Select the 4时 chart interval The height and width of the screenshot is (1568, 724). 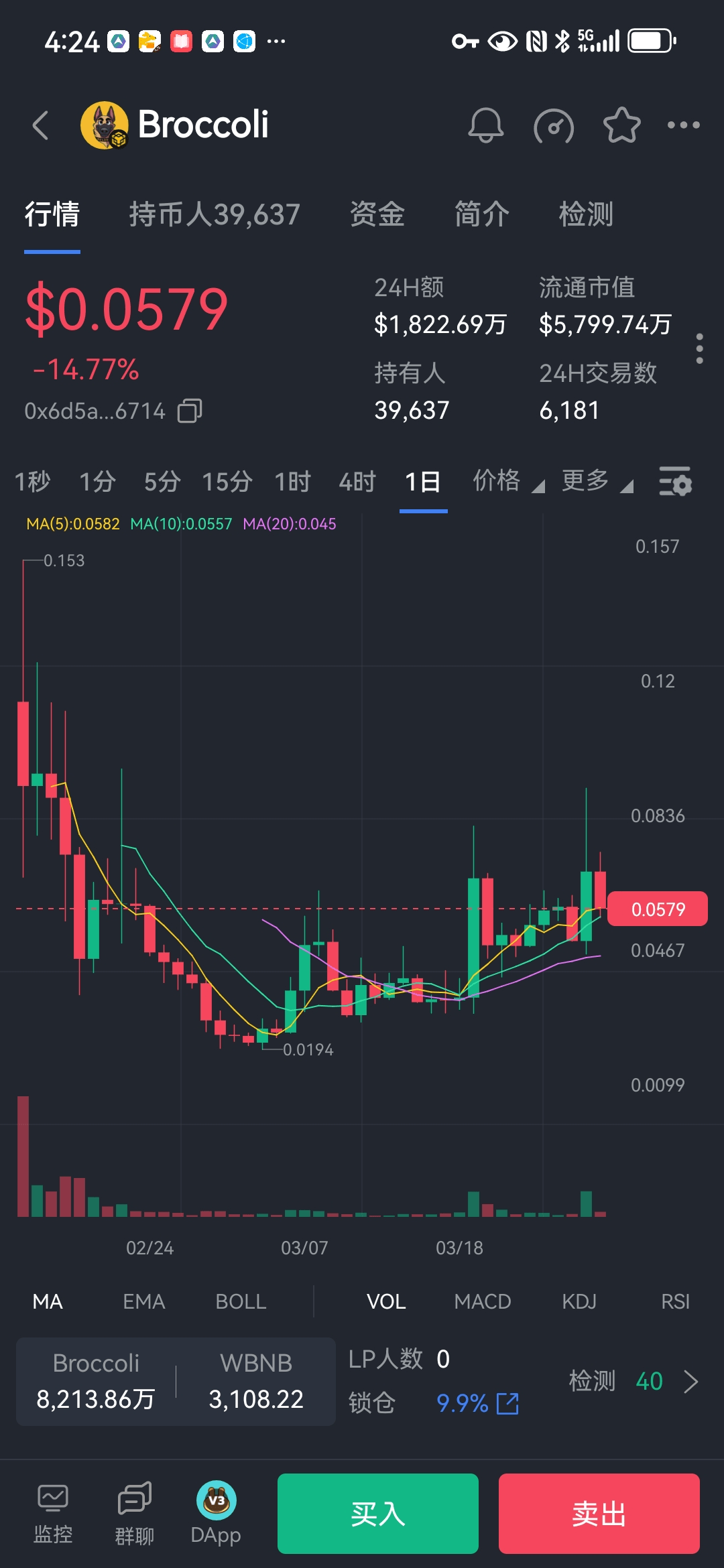pos(357,482)
